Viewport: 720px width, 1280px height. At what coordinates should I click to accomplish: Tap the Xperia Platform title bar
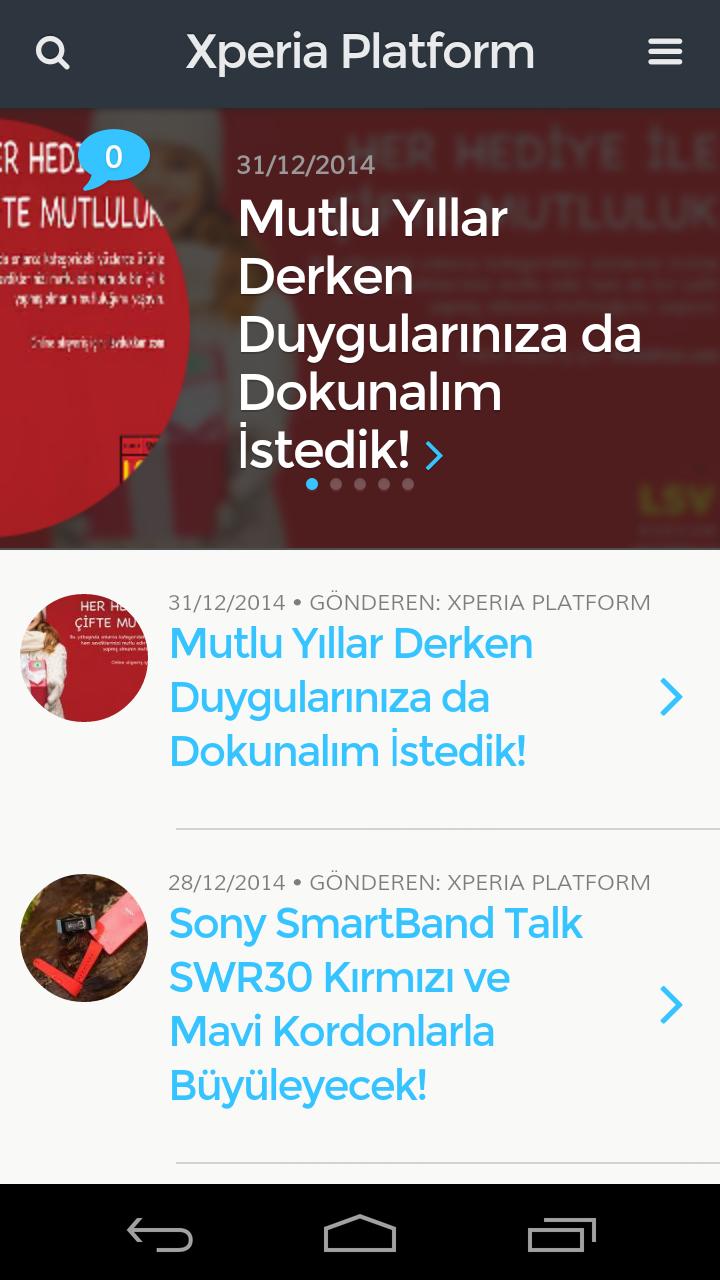[360, 51]
